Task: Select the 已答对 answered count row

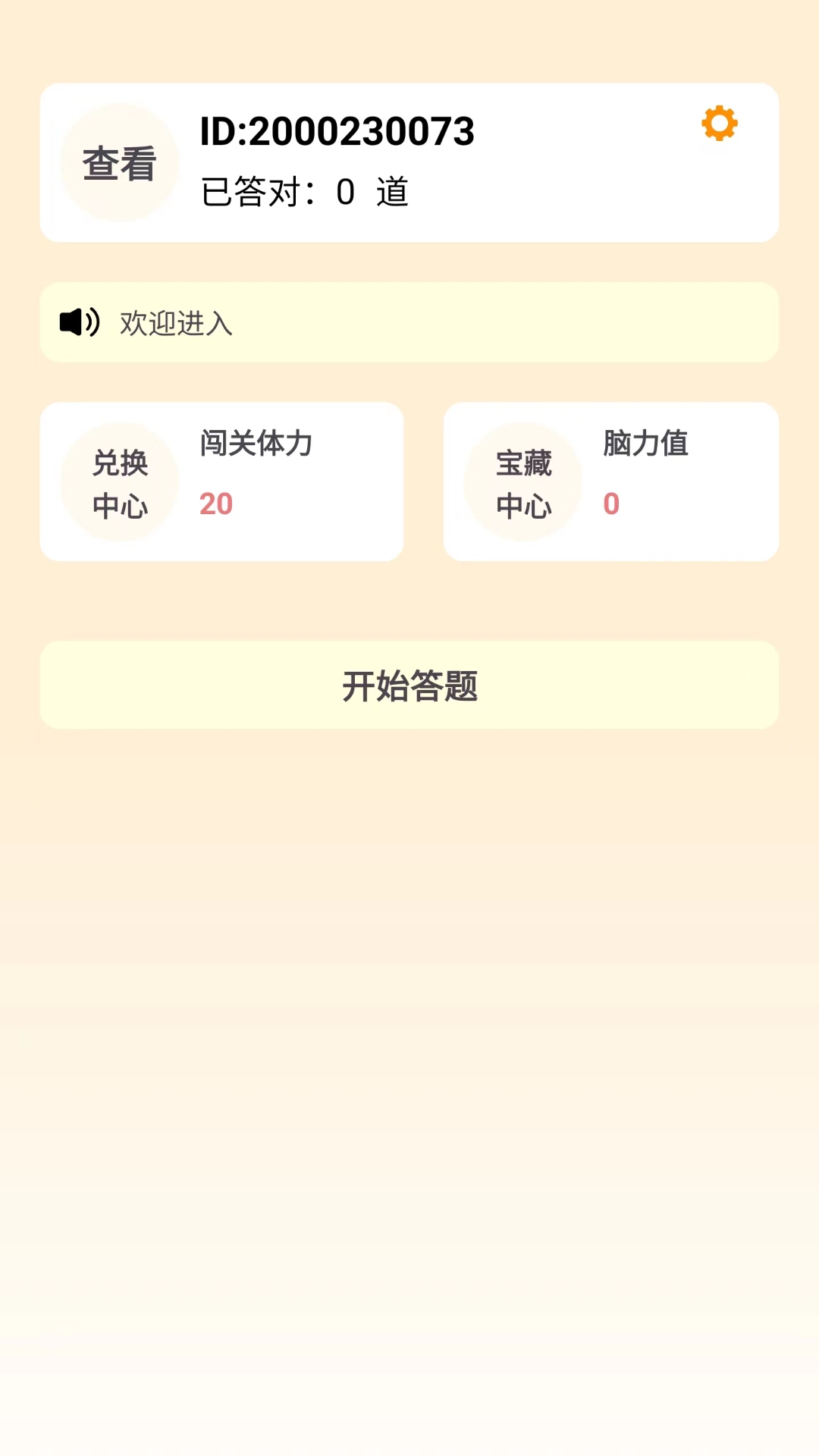Action: point(305,192)
